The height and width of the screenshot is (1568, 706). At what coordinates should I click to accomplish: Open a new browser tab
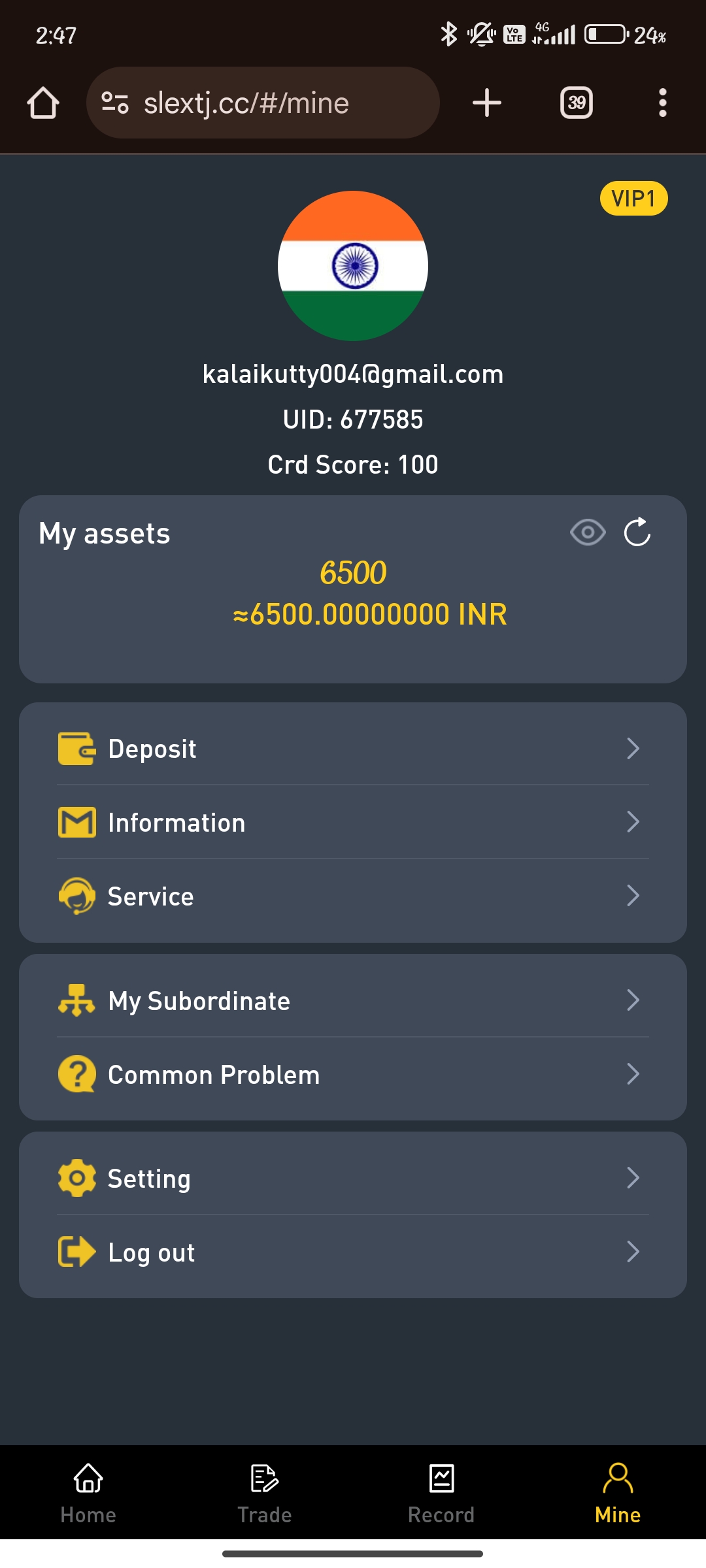pyautogui.click(x=487, y=103)
